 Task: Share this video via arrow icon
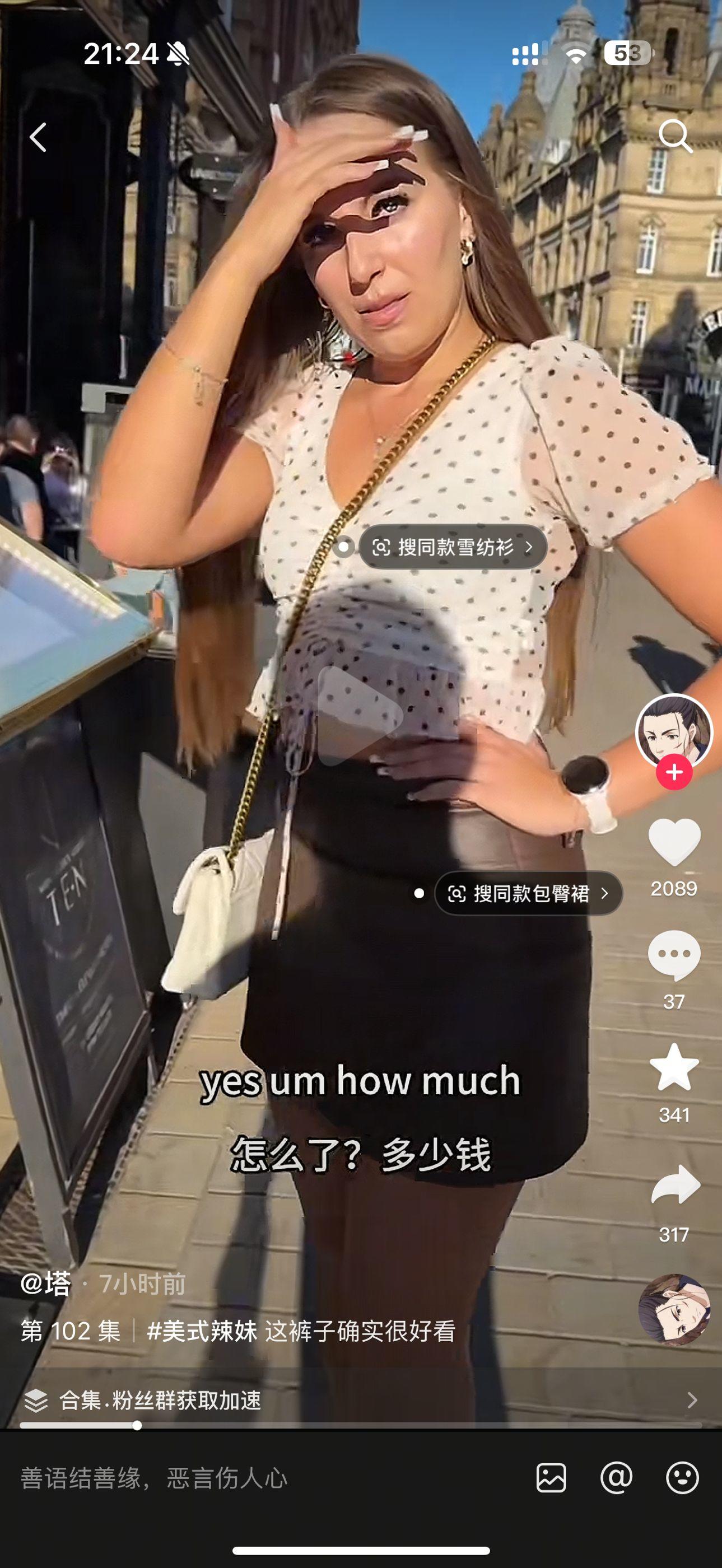click(673, 1186)
